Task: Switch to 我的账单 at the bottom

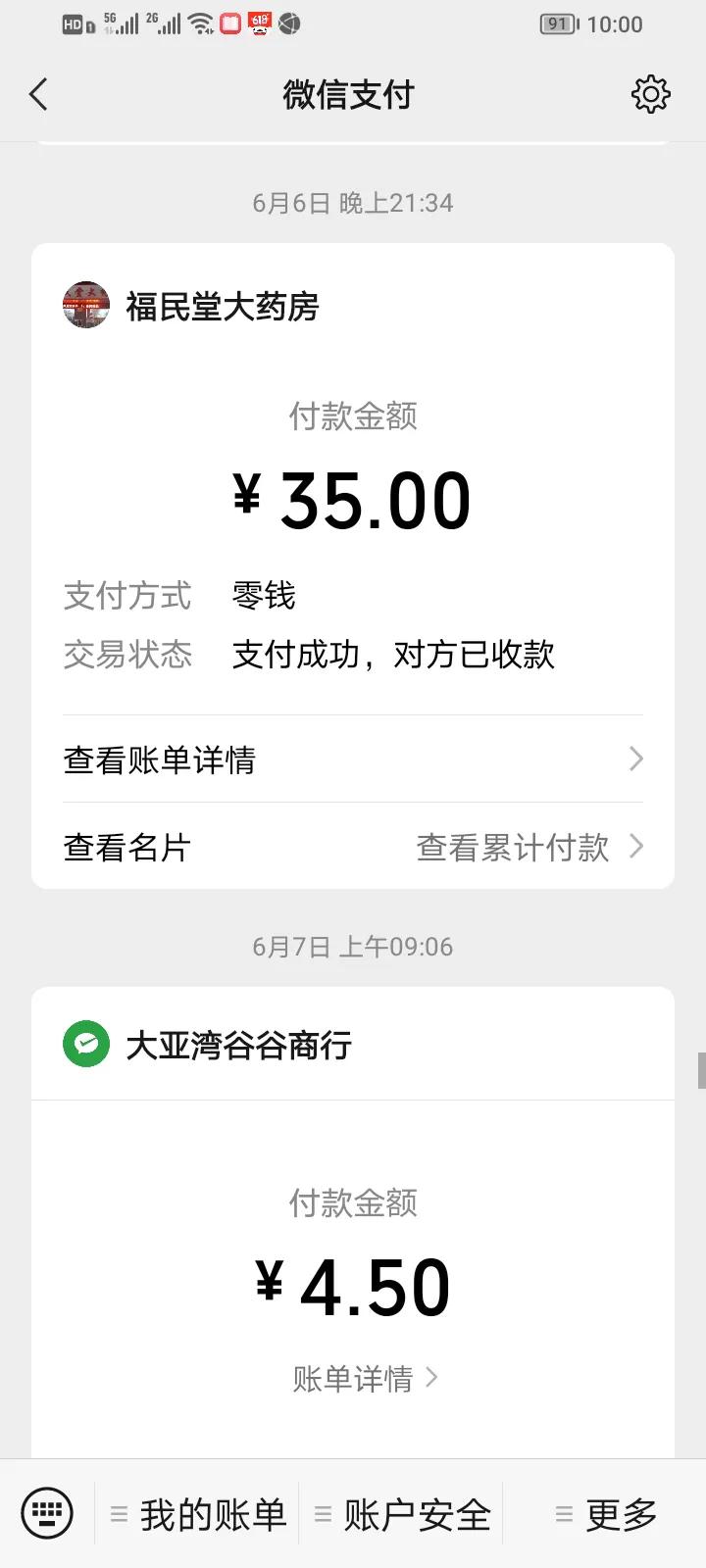Action: pos(198,1513)
